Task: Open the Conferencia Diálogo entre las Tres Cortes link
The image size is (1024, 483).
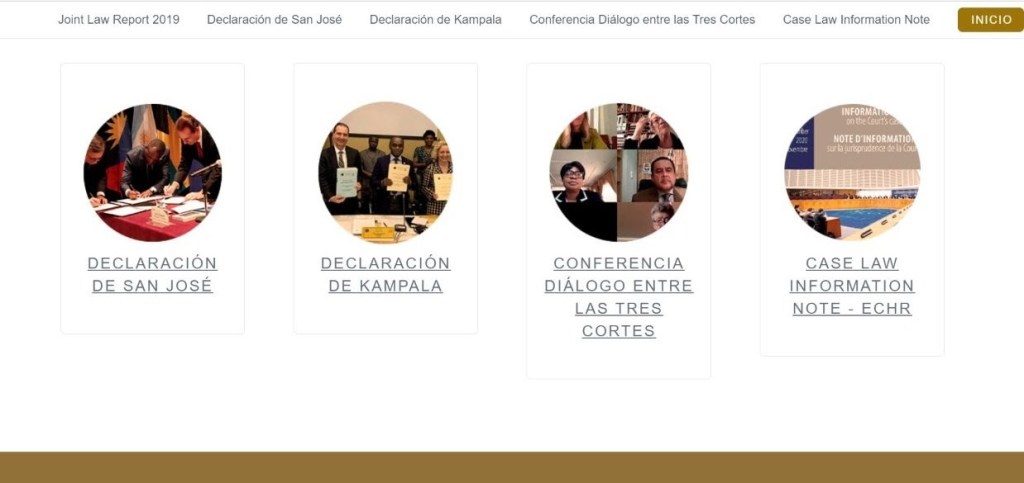Action: (x=618, y=297)
